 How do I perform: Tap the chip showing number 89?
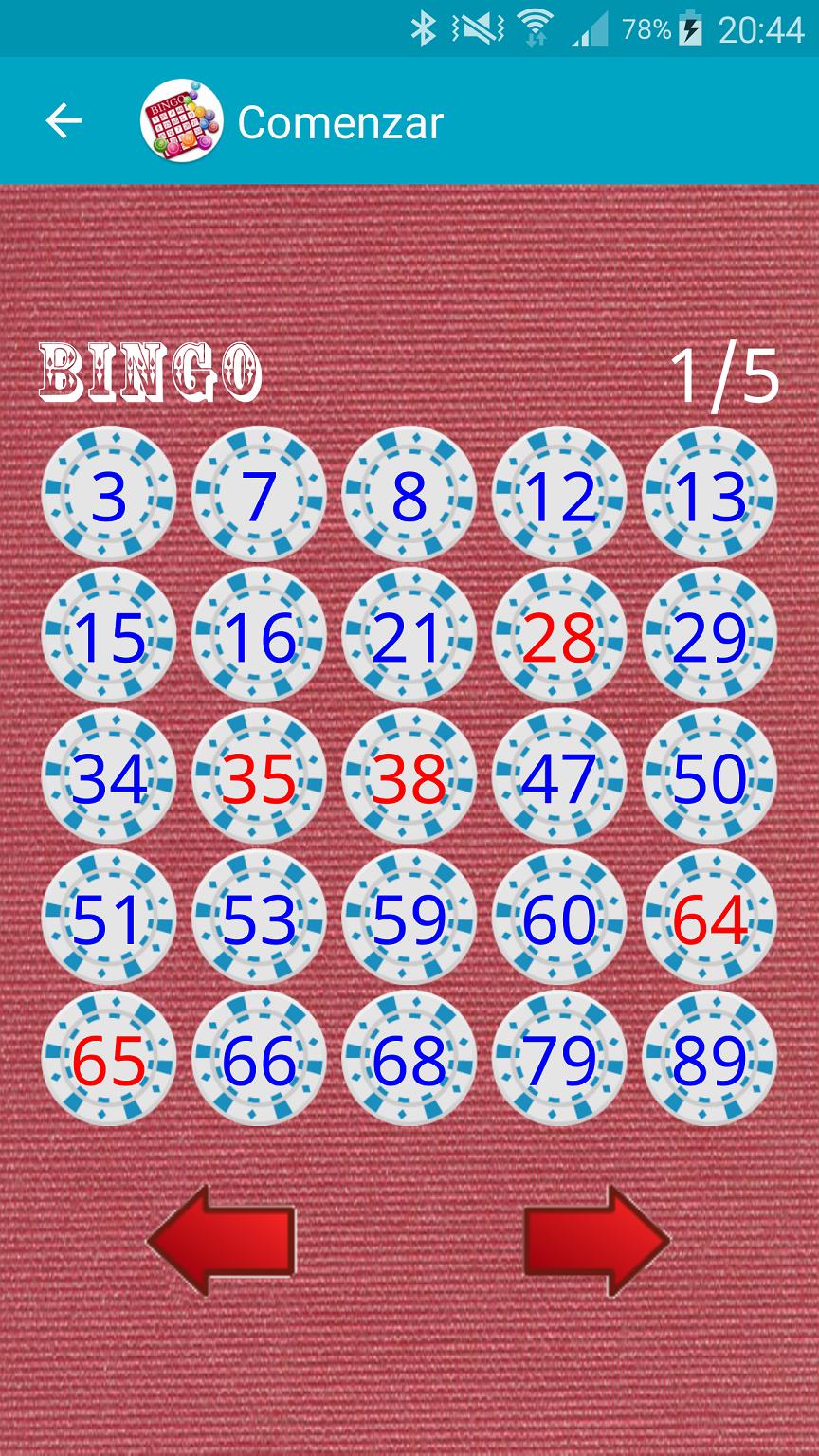pos(709,1058)
